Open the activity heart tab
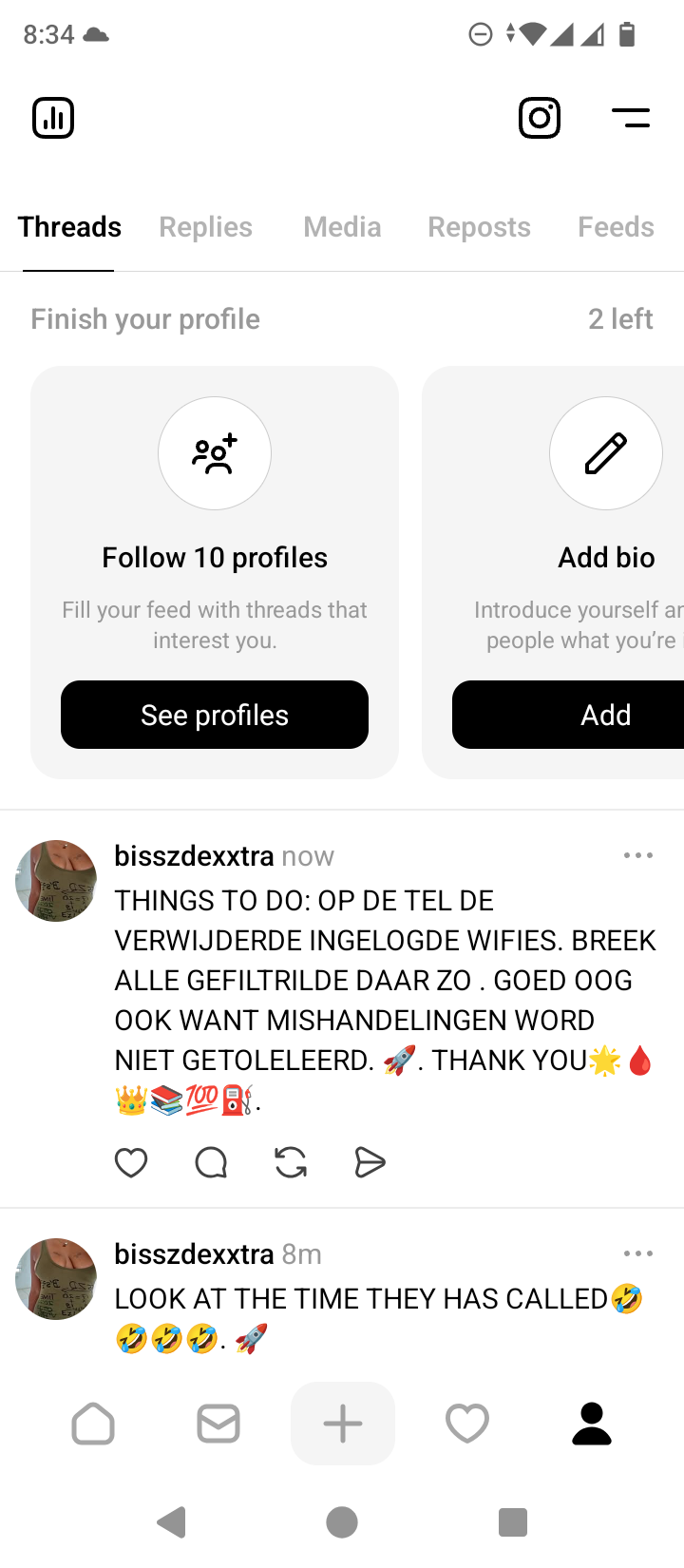 467,1424
